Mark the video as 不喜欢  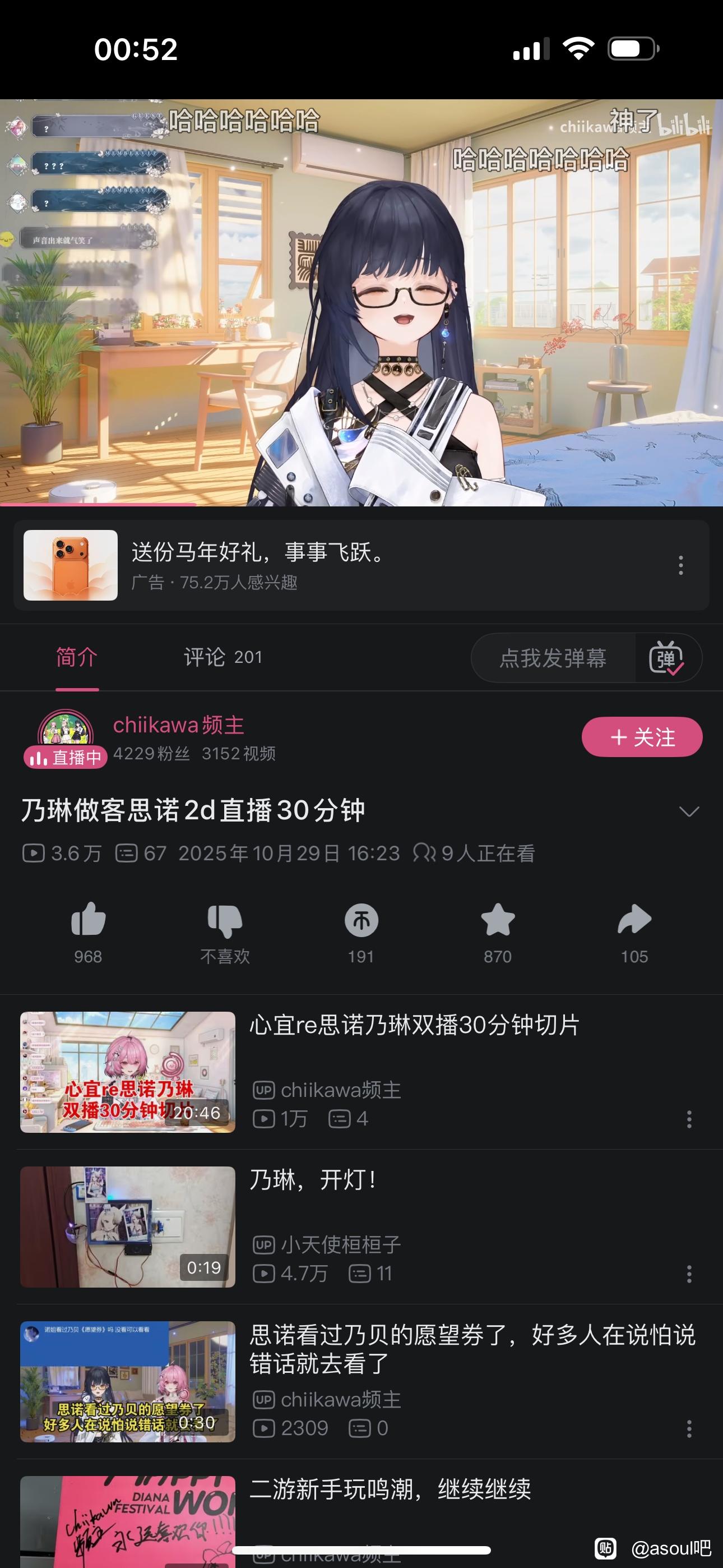225,931
